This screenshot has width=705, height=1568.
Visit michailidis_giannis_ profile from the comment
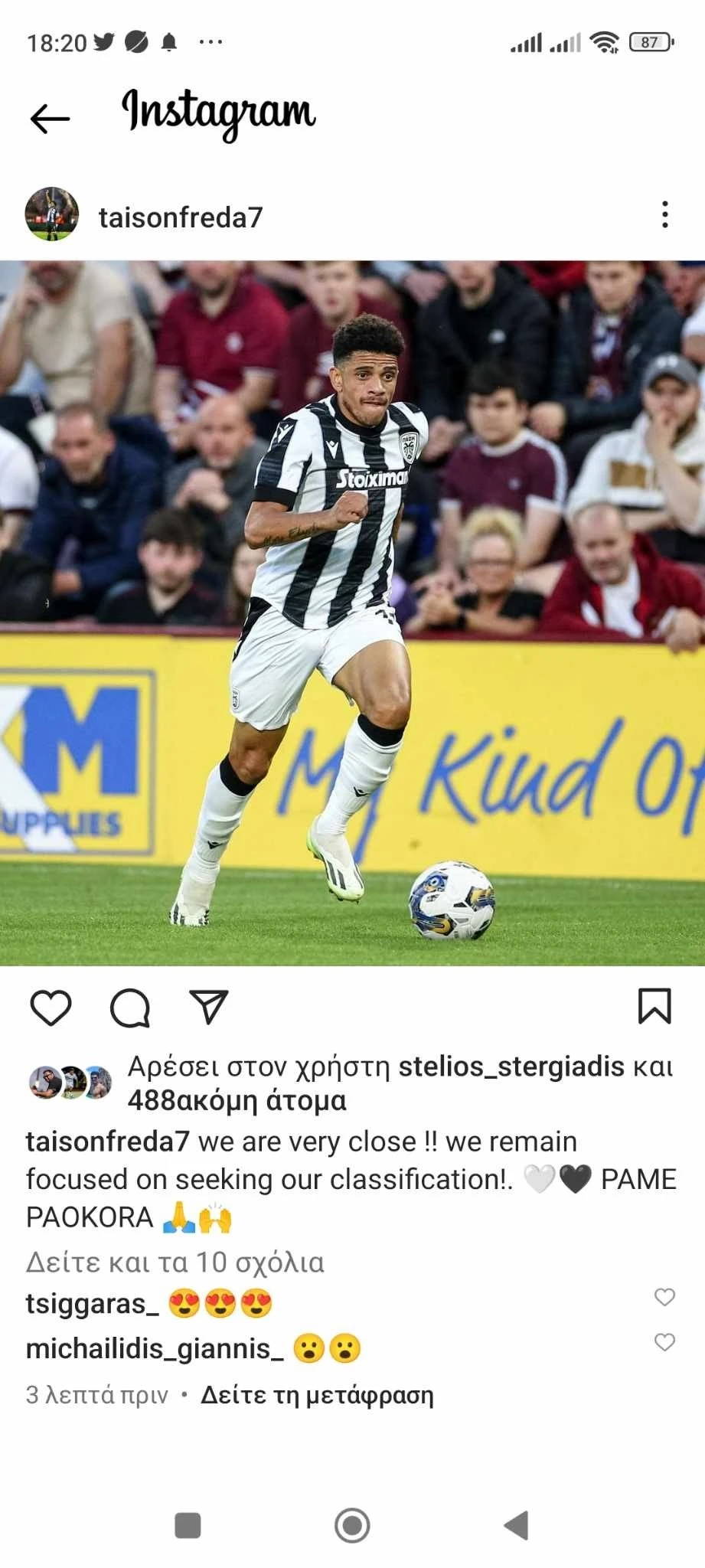(155, 1348)
